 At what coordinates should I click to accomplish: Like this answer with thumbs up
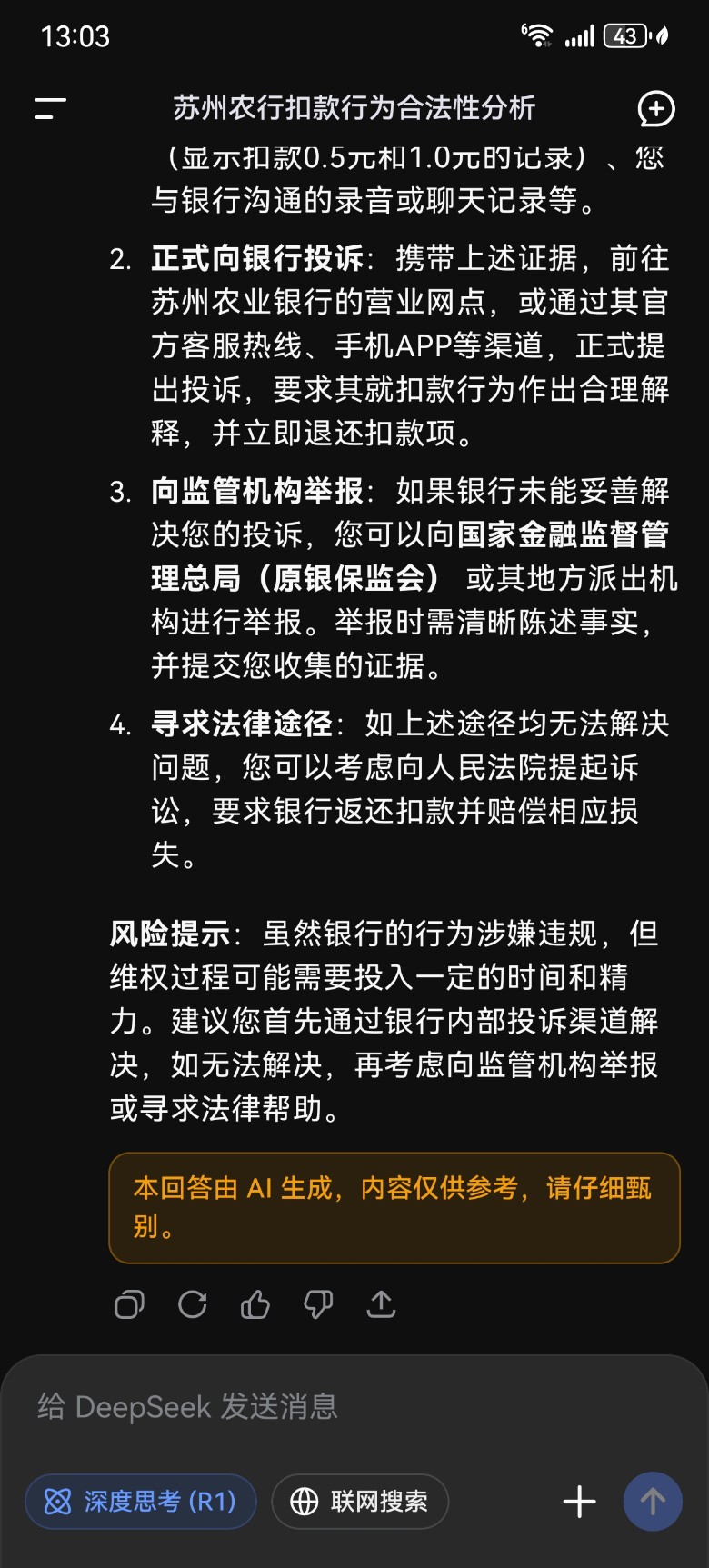click(x=255, y=1305)
